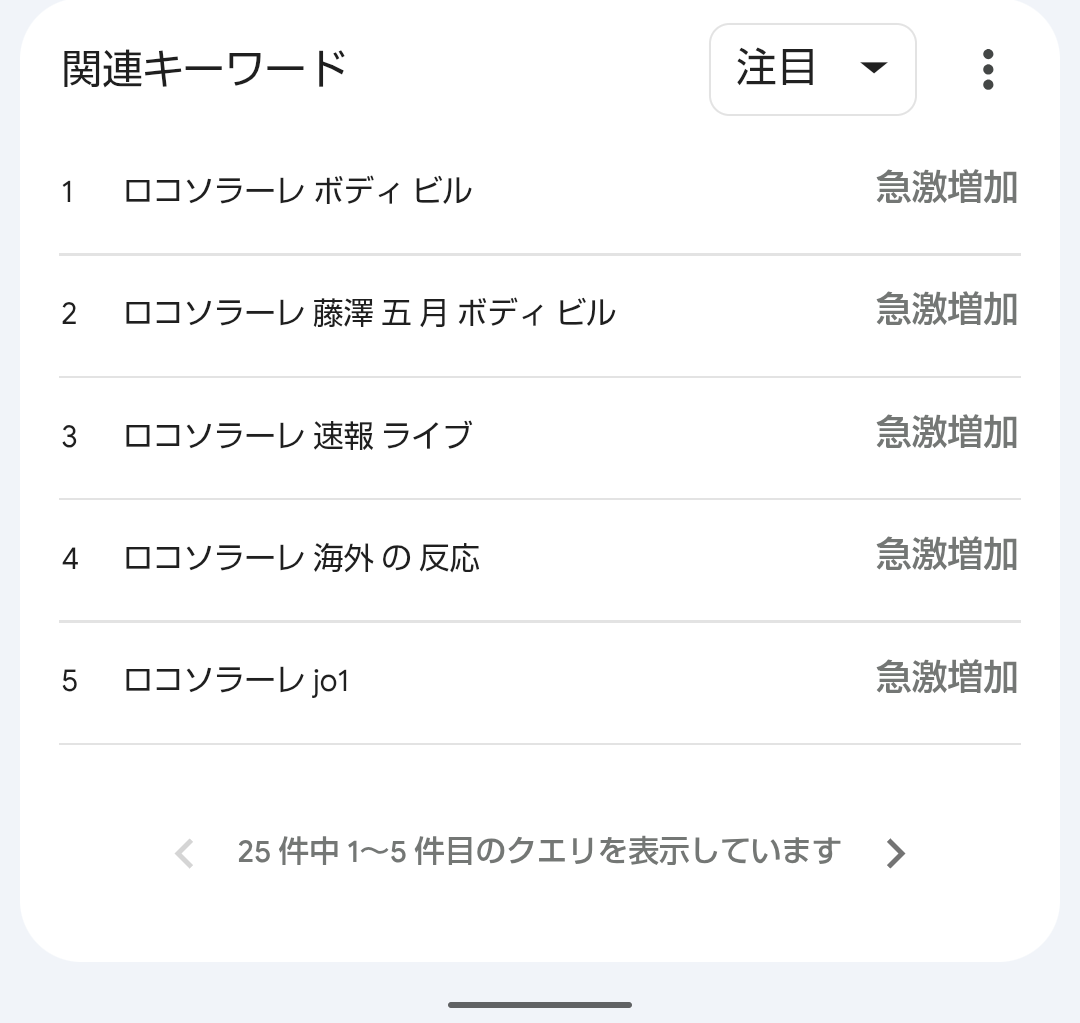Screen dimensions: 1080x1023
Task: Go to next page of queries
Action: 895,853
